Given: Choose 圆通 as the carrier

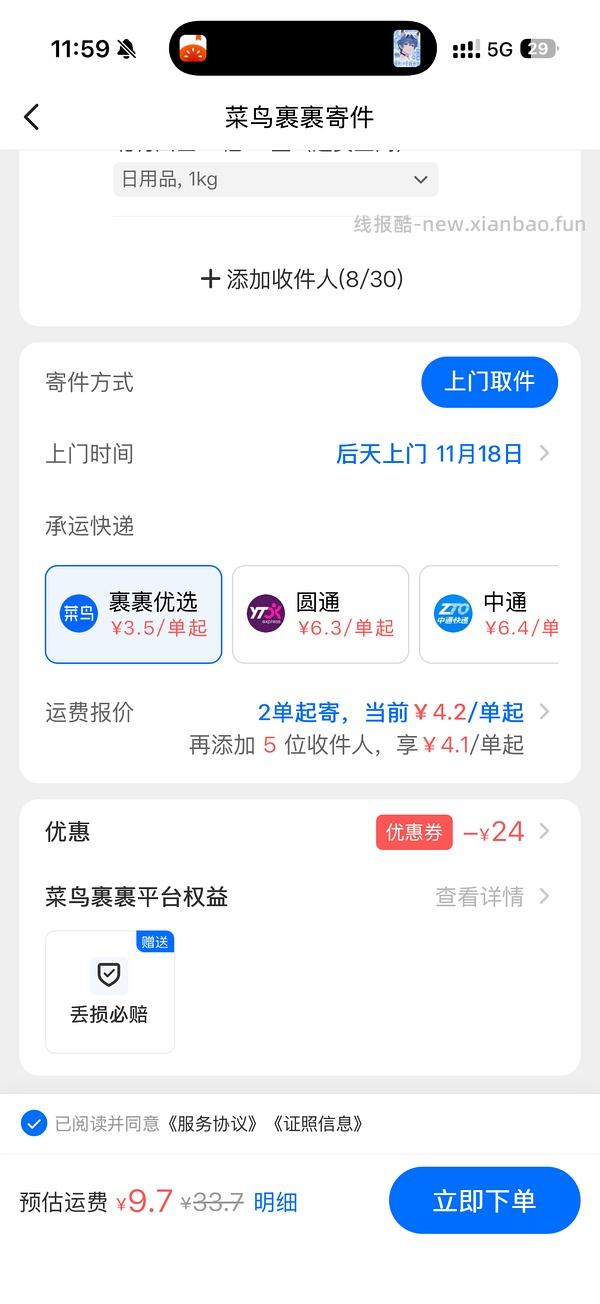Looking at the screenshot, I should click(320, 614).
